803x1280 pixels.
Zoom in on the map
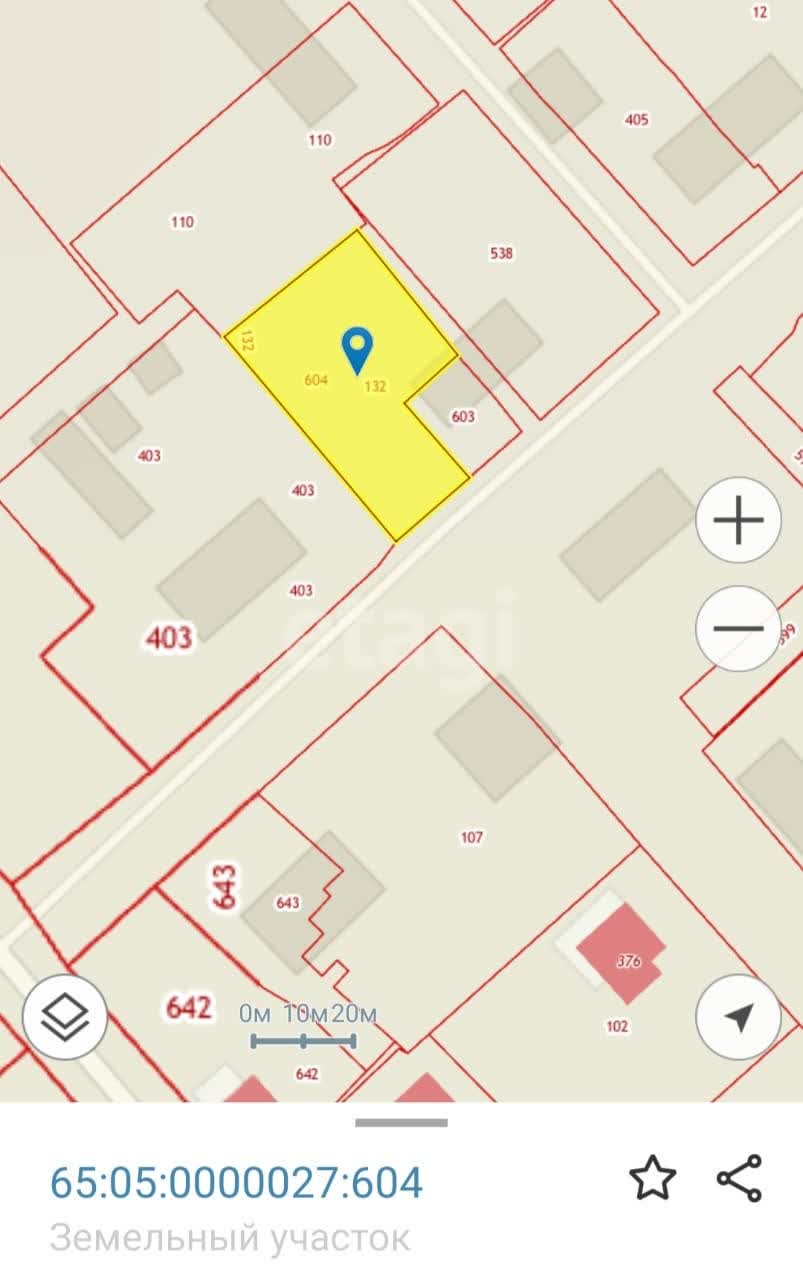point(738,520)
